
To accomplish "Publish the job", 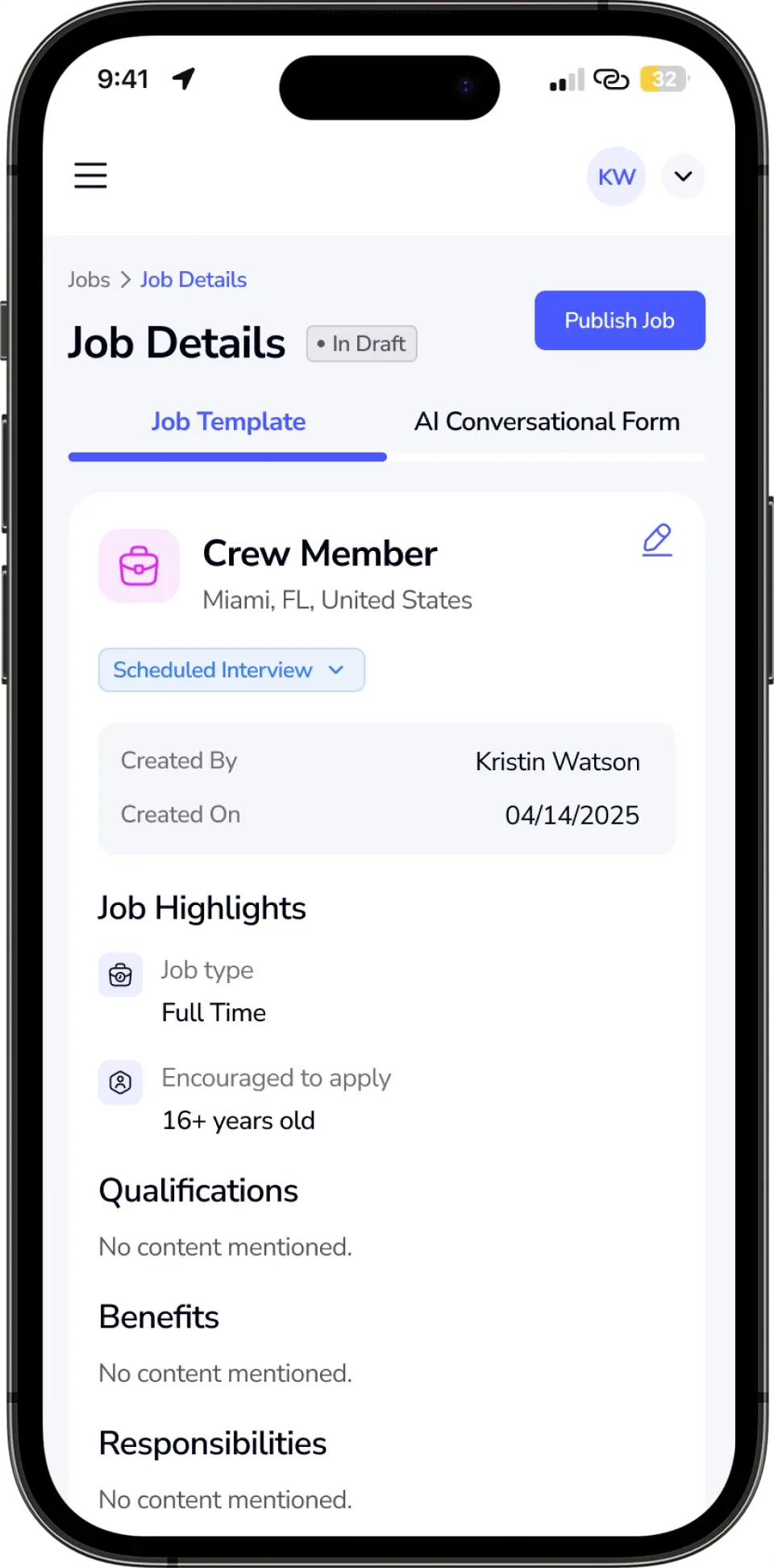I will [x=619, y=320].
